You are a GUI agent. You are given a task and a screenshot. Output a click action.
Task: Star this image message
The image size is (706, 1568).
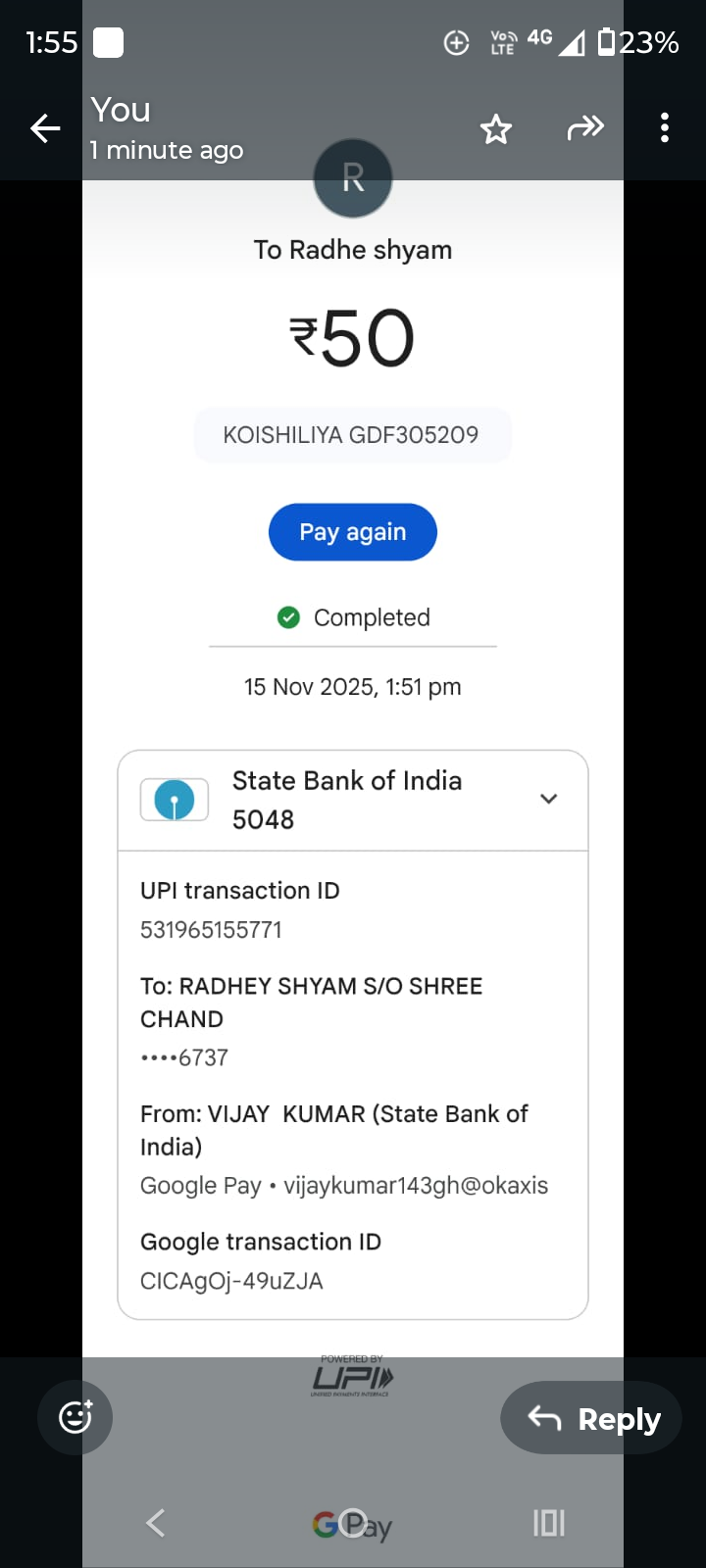click(496, 128)
